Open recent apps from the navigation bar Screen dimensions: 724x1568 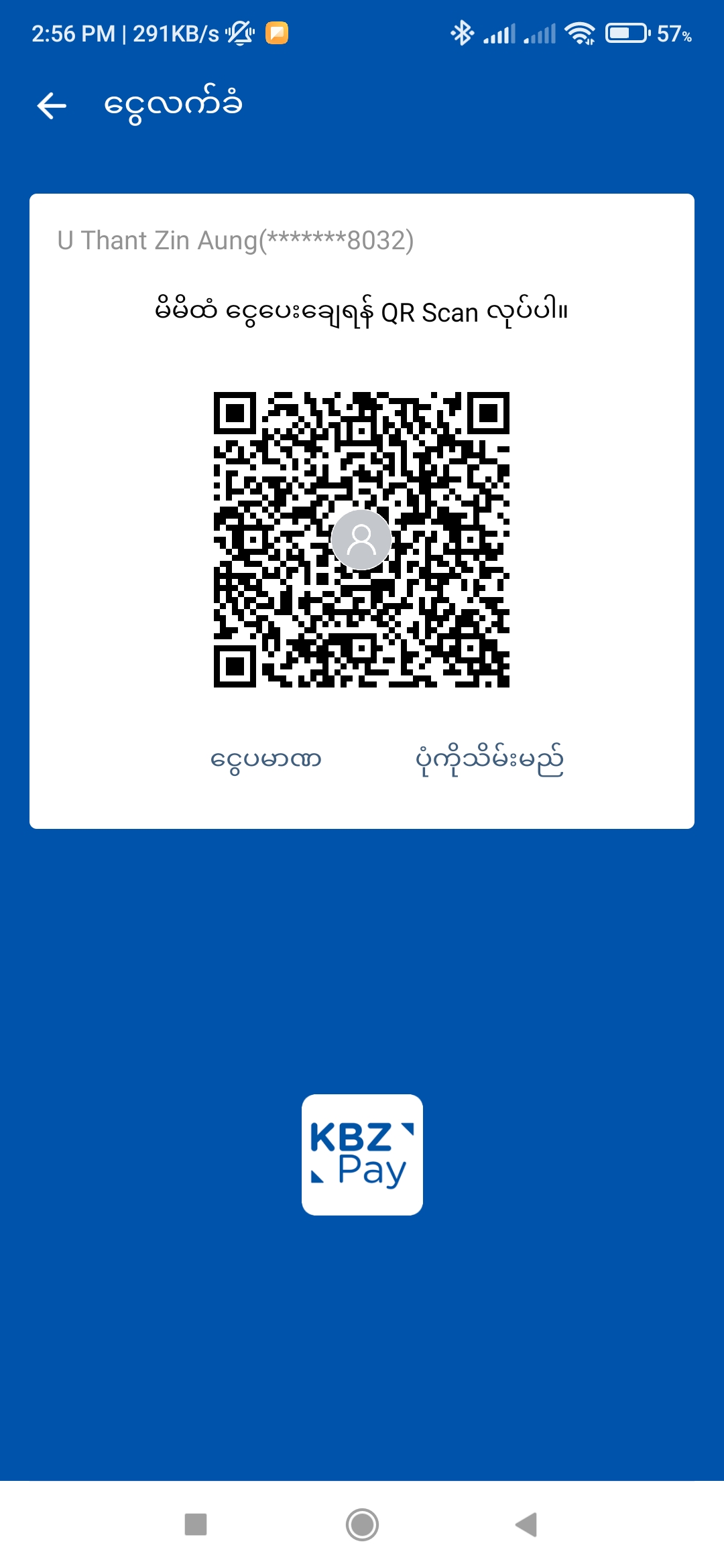tap(196, 1524)
